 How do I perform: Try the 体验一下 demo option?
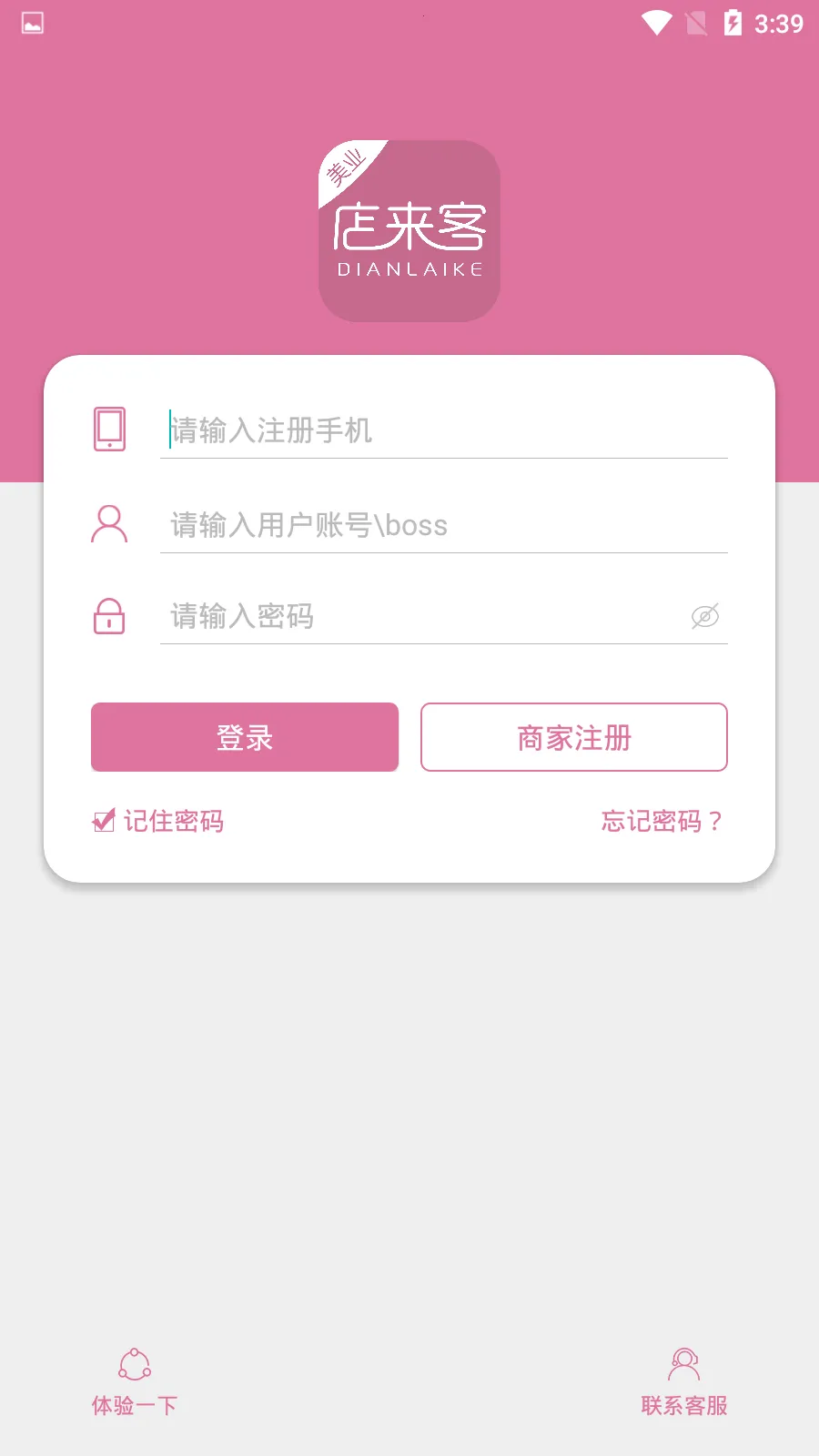click(x=135, y=1382)
